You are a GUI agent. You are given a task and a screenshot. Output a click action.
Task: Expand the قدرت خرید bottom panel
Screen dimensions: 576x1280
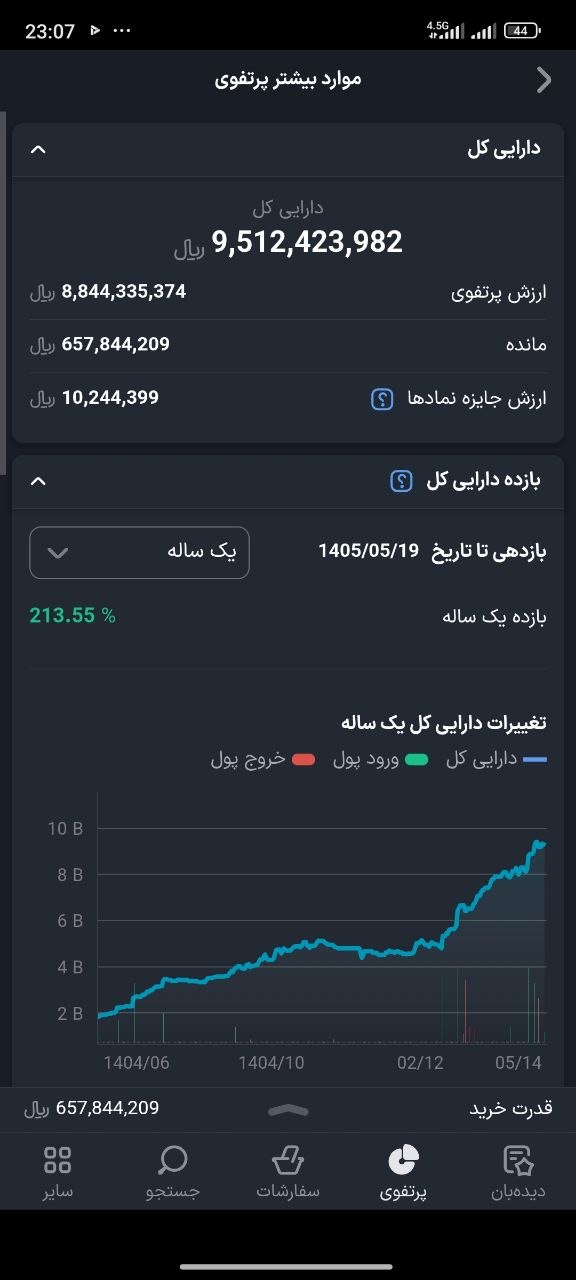(288, 1110)
